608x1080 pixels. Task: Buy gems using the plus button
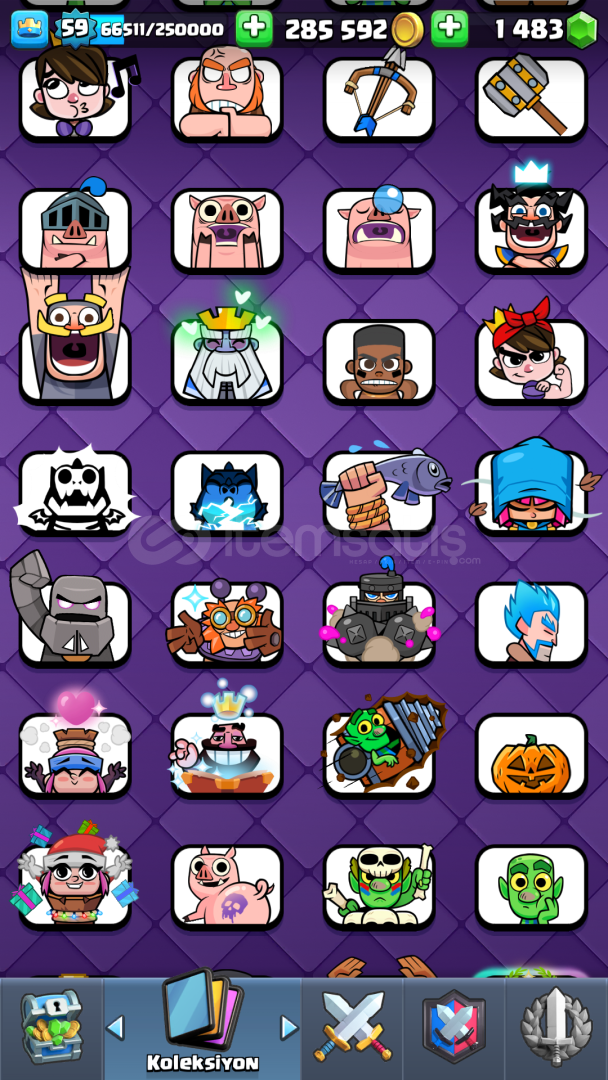click(x=450, y=29)
